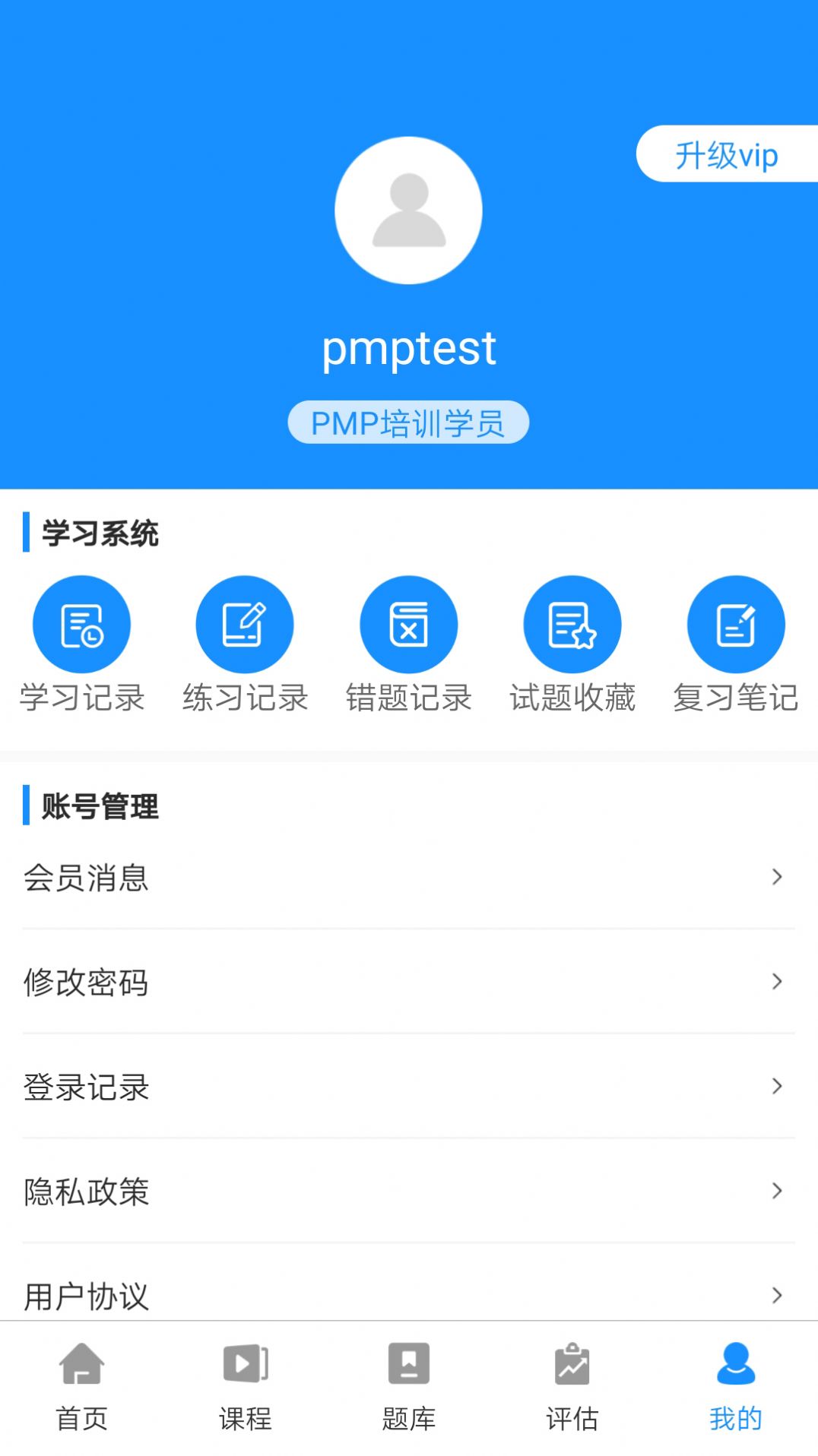This screenshot has width=818, height=1456.
Task: Open 练习记录 practice records
Action: tap(245, 644)
